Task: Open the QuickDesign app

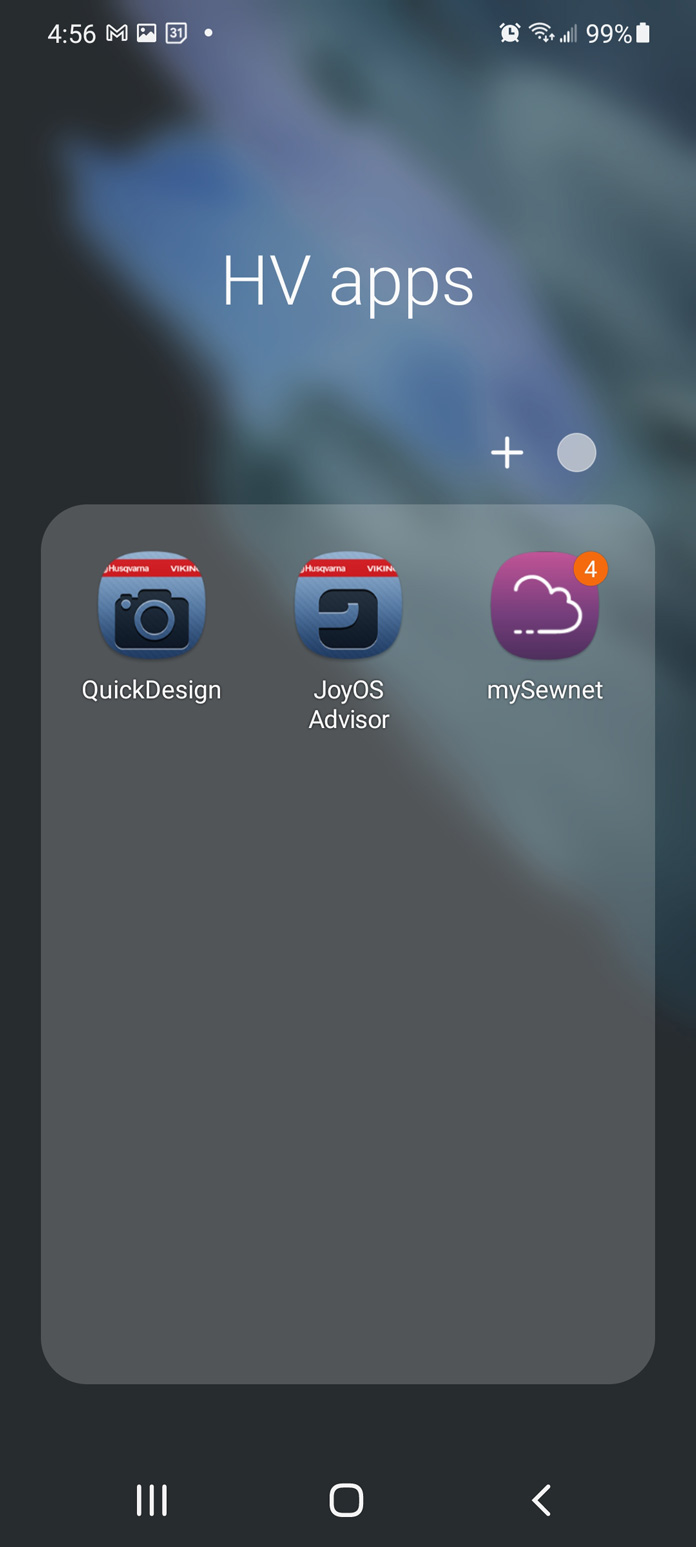Action: tap(152, 607)
